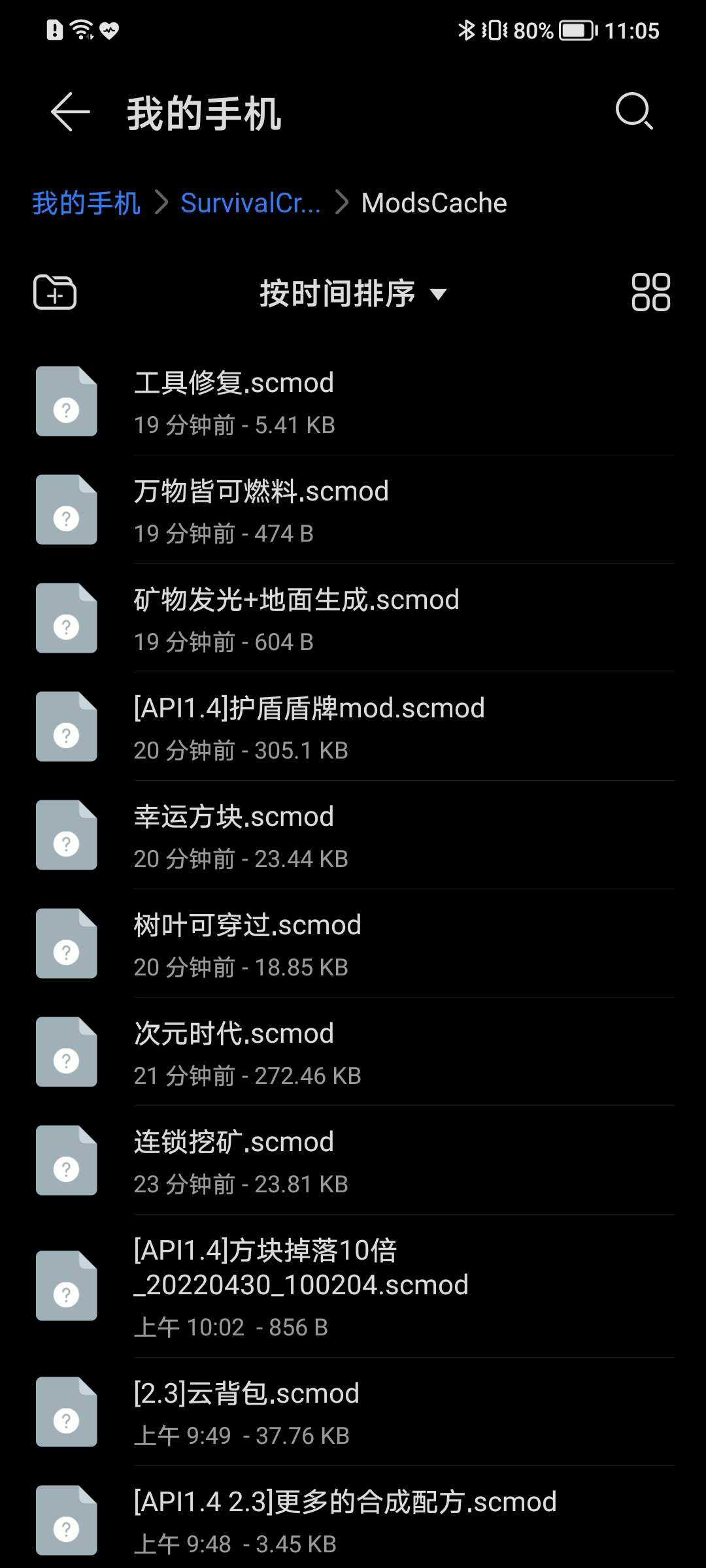Jump to 我的手机 in the breadcrumb
The image size is (706, 1568).
pyautogui.click(x=86, y=203)
